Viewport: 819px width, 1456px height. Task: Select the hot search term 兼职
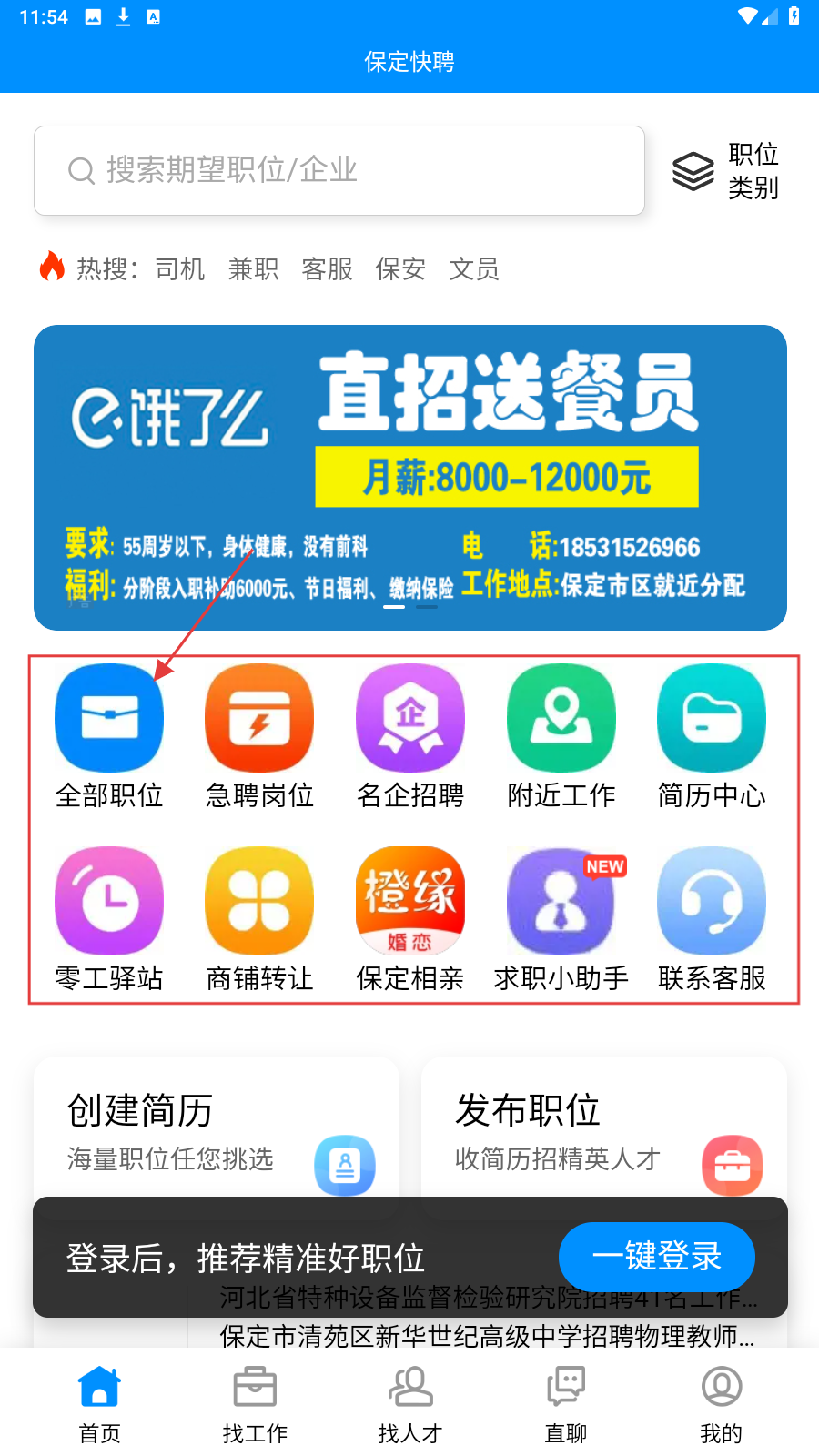pyautogui.click(x=253, y=269)
